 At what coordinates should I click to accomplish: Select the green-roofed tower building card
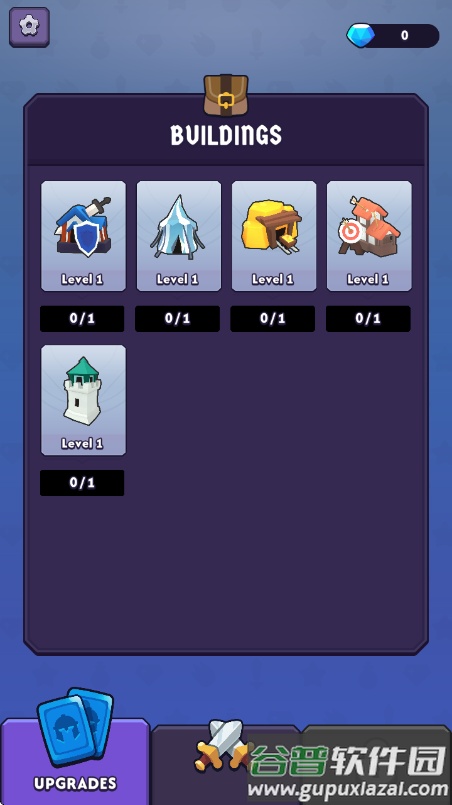point(83,400)
